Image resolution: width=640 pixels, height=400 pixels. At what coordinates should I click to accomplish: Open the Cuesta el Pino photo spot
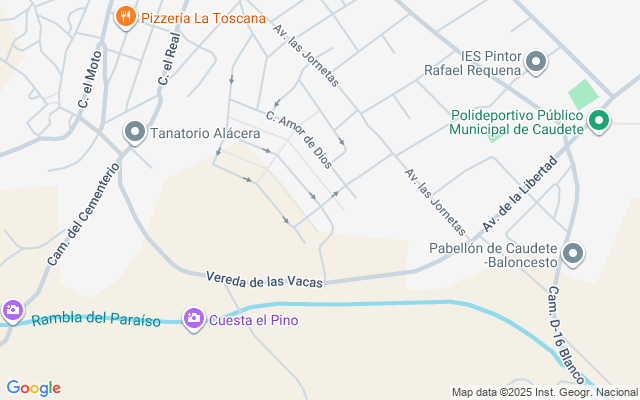(x=194, y=319)
